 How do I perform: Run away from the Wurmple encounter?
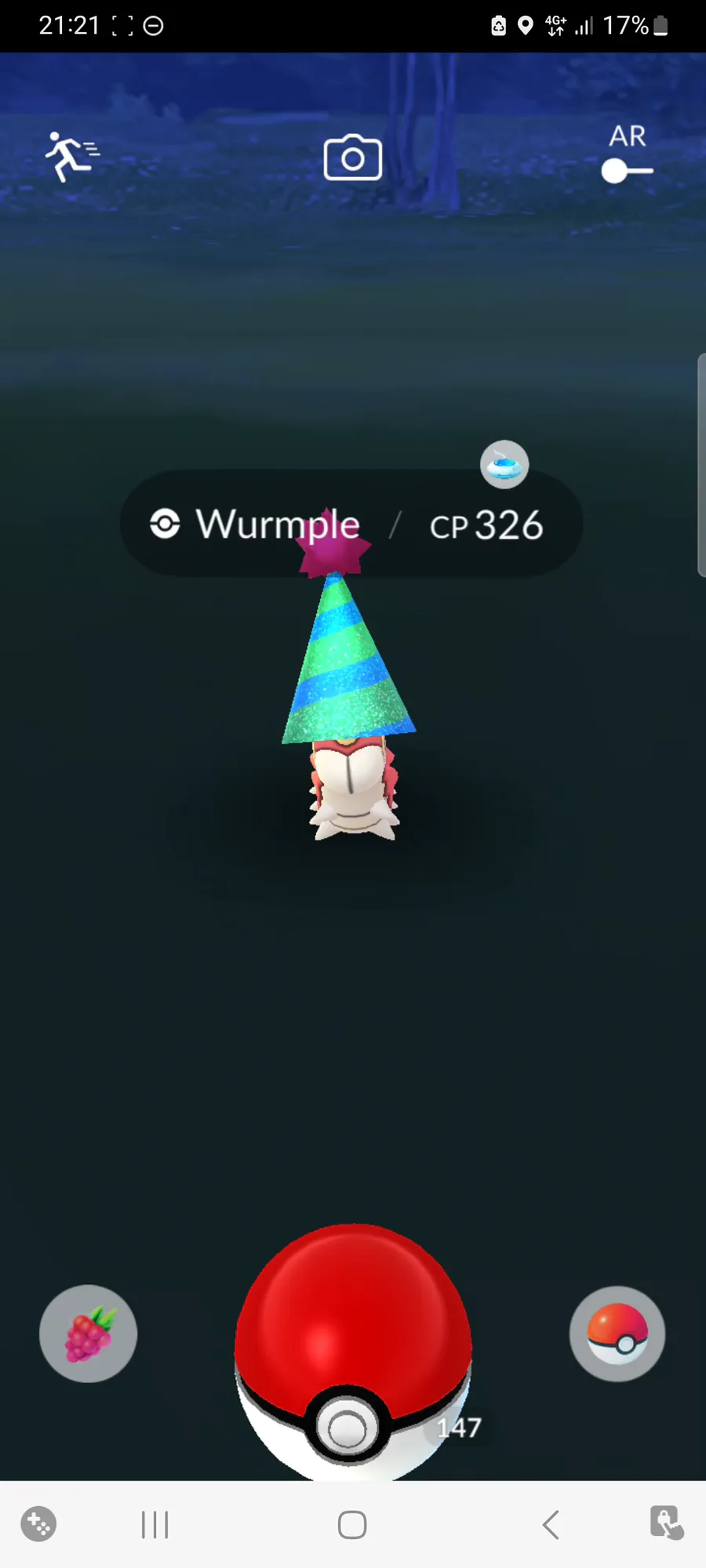point(72,155)
